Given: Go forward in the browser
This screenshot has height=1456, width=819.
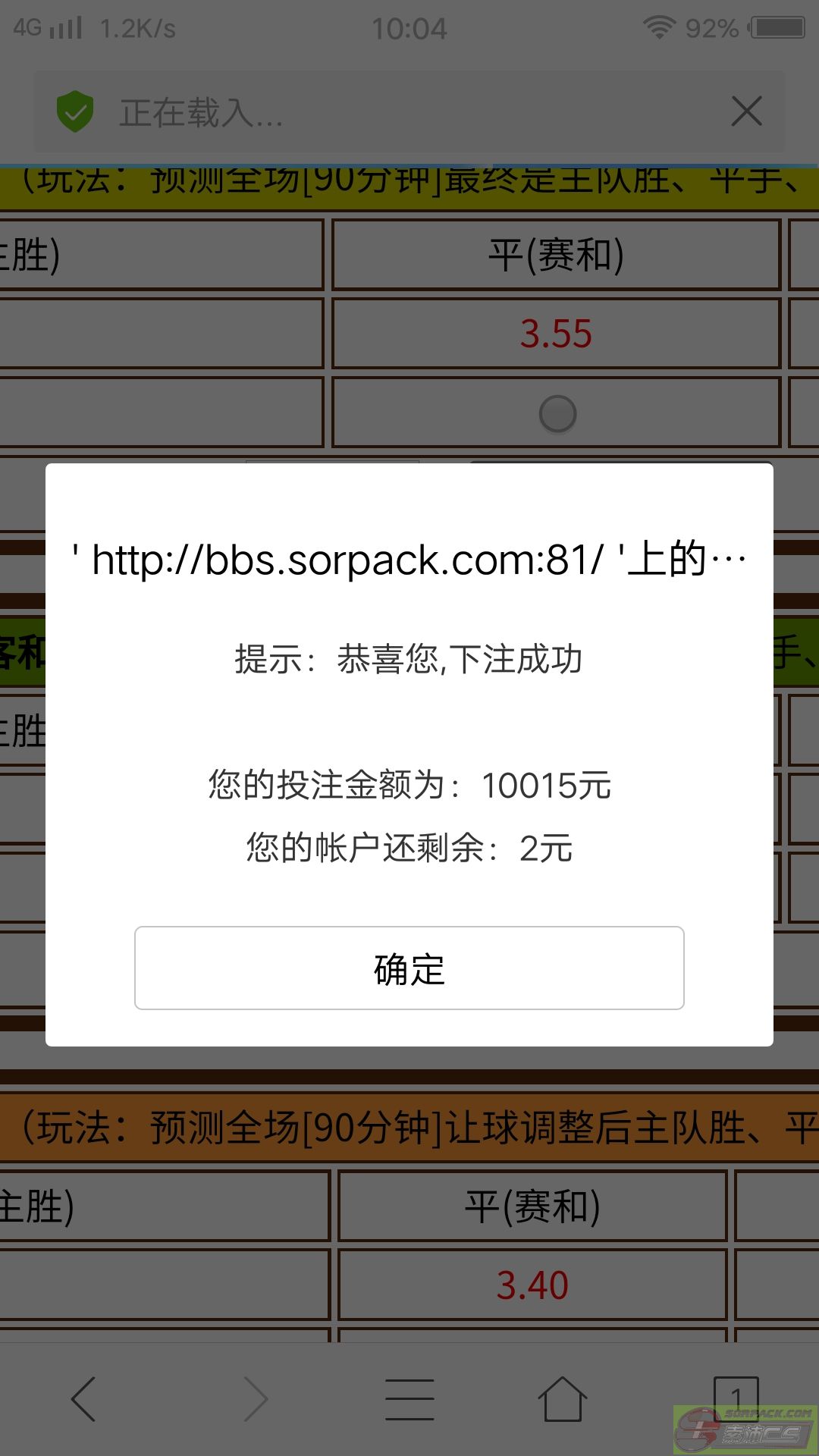Looking at the screenshot, I should point(256,1399).
